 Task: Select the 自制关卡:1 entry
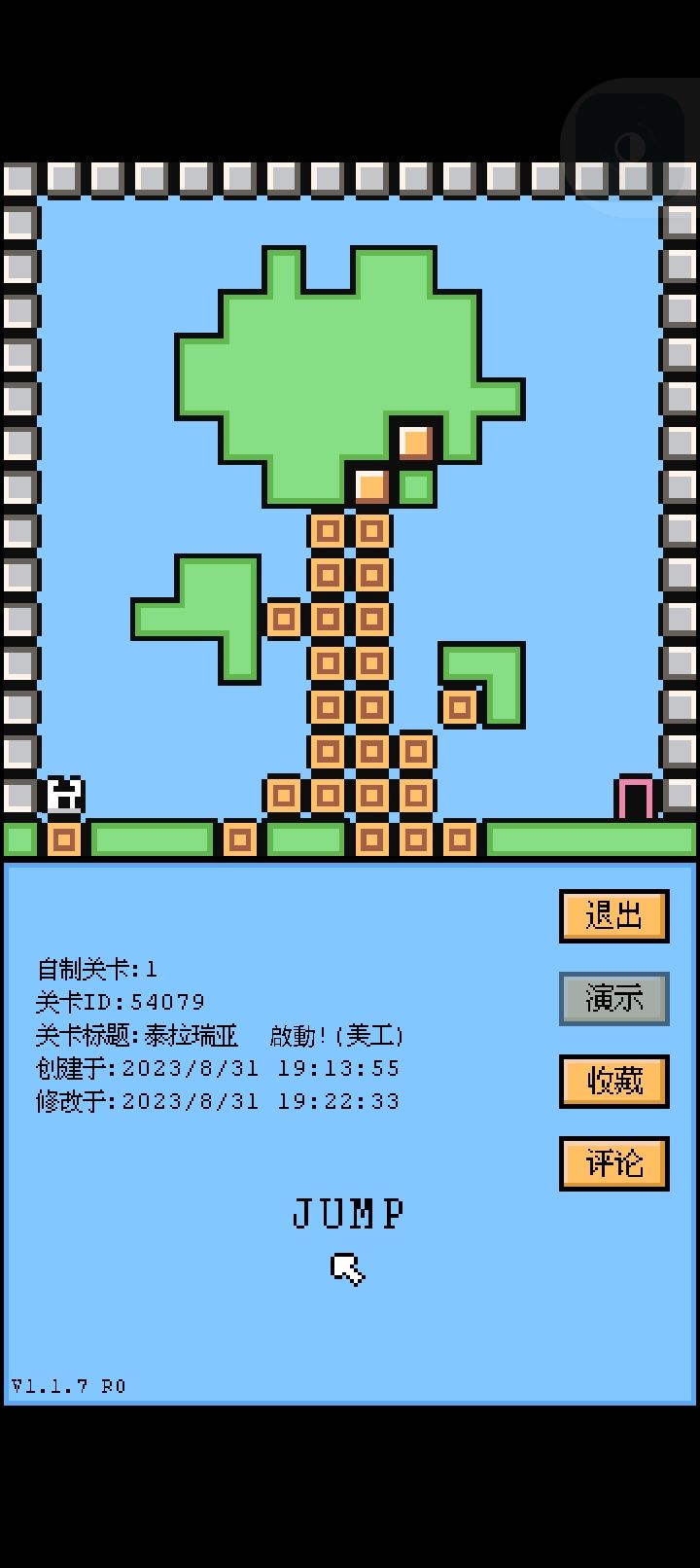point(97,969)
